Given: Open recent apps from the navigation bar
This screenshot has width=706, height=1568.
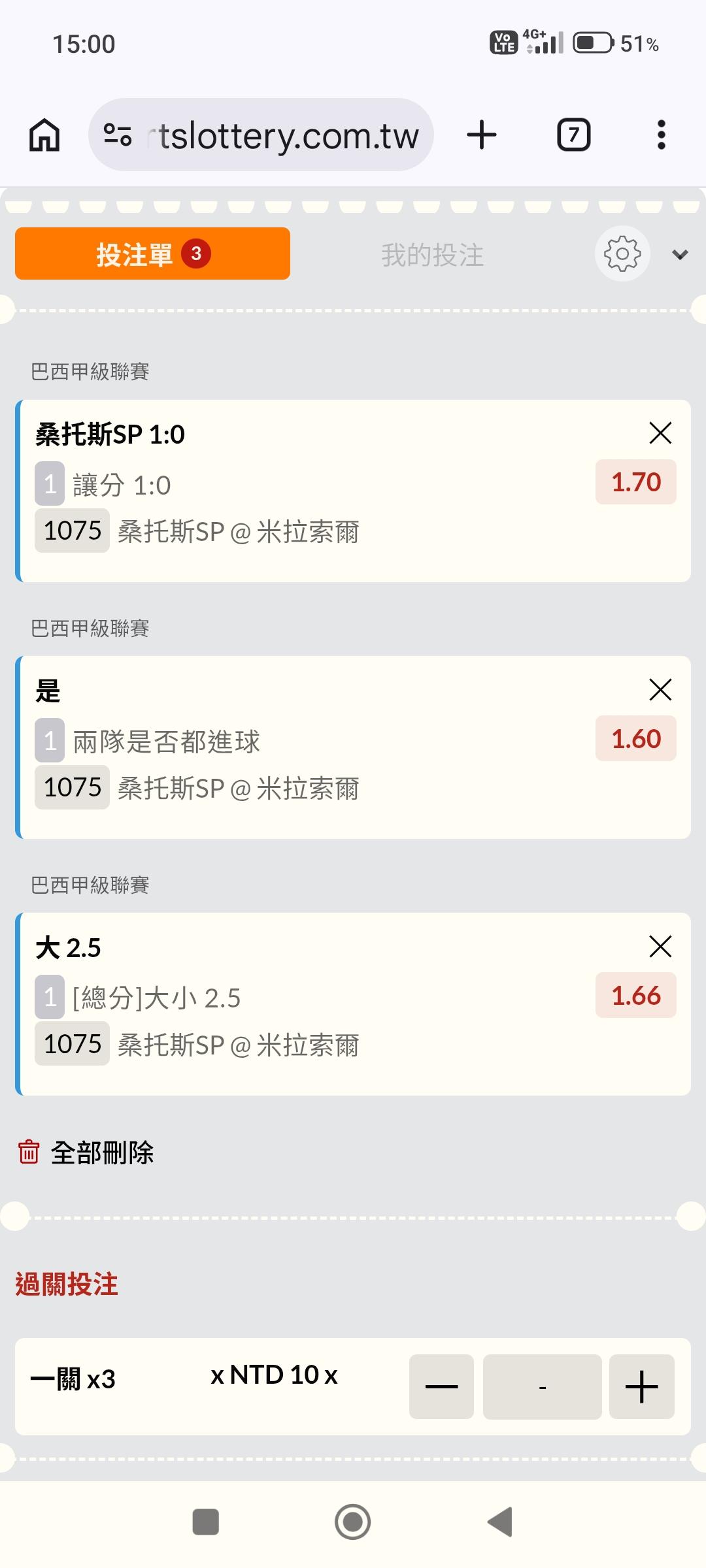Looking at the screenshot, I should click(206, 1522).
